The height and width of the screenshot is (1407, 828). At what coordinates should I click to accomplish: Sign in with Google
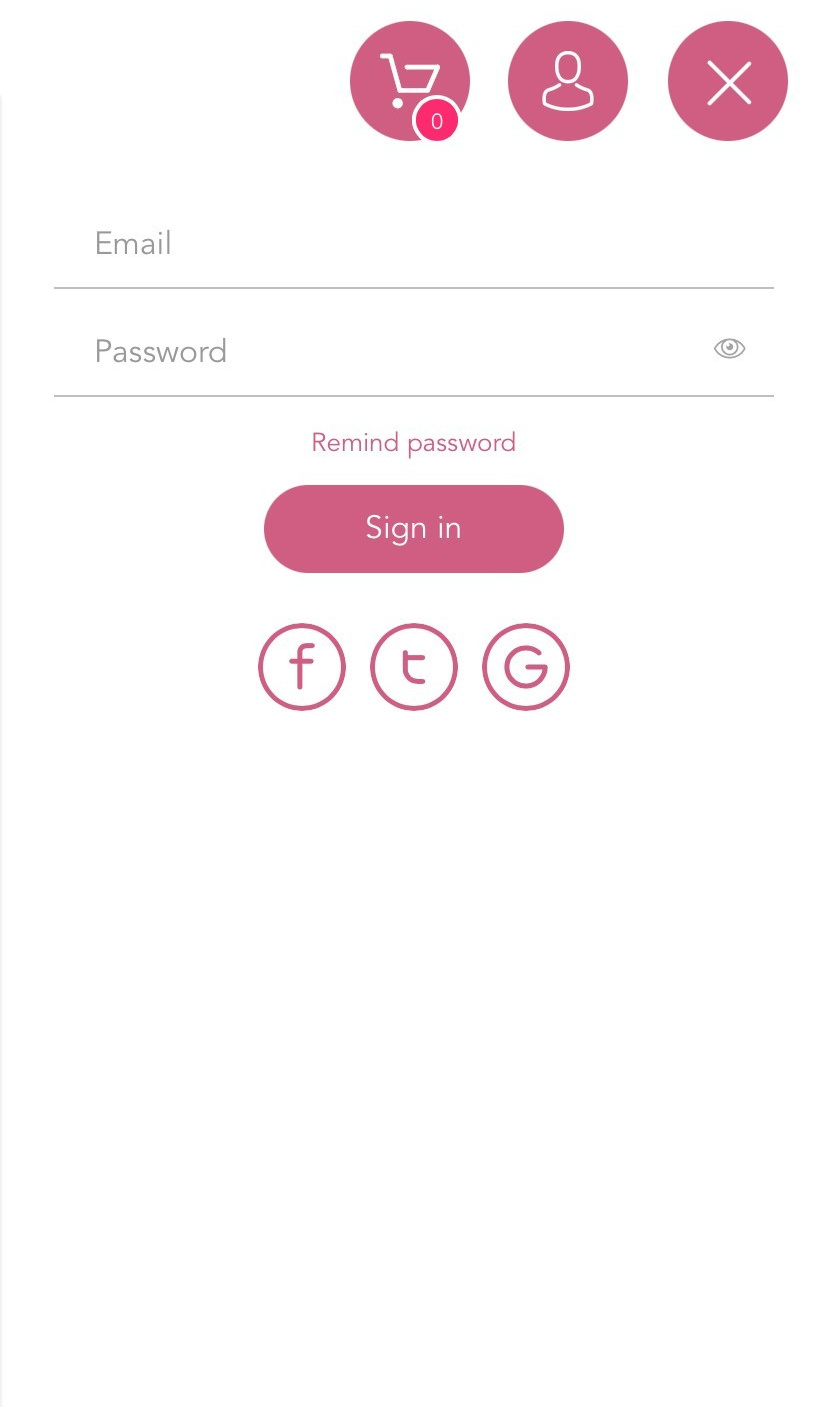point(526,667)
